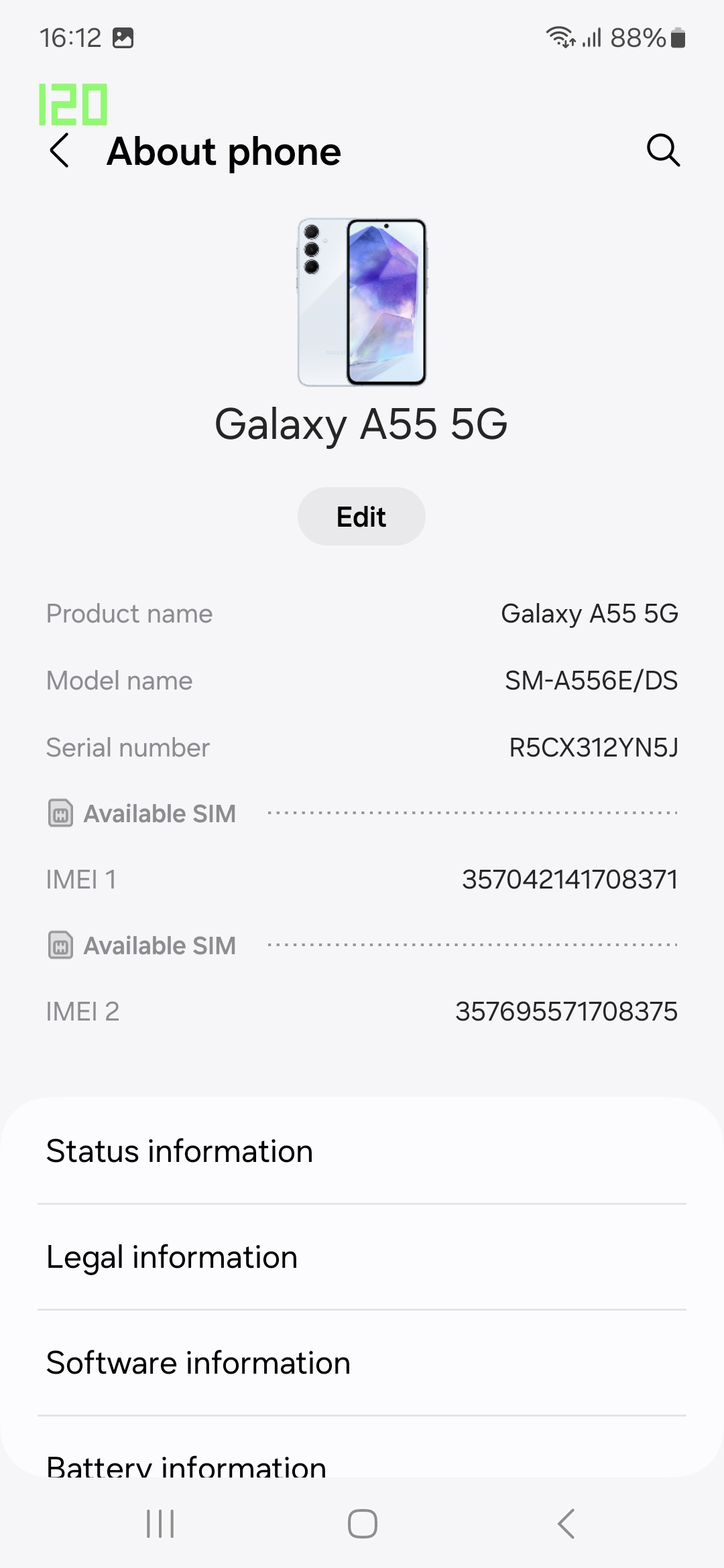724x1568 pixels.
Task: Open Status information
Action: tap(362, 1151)
